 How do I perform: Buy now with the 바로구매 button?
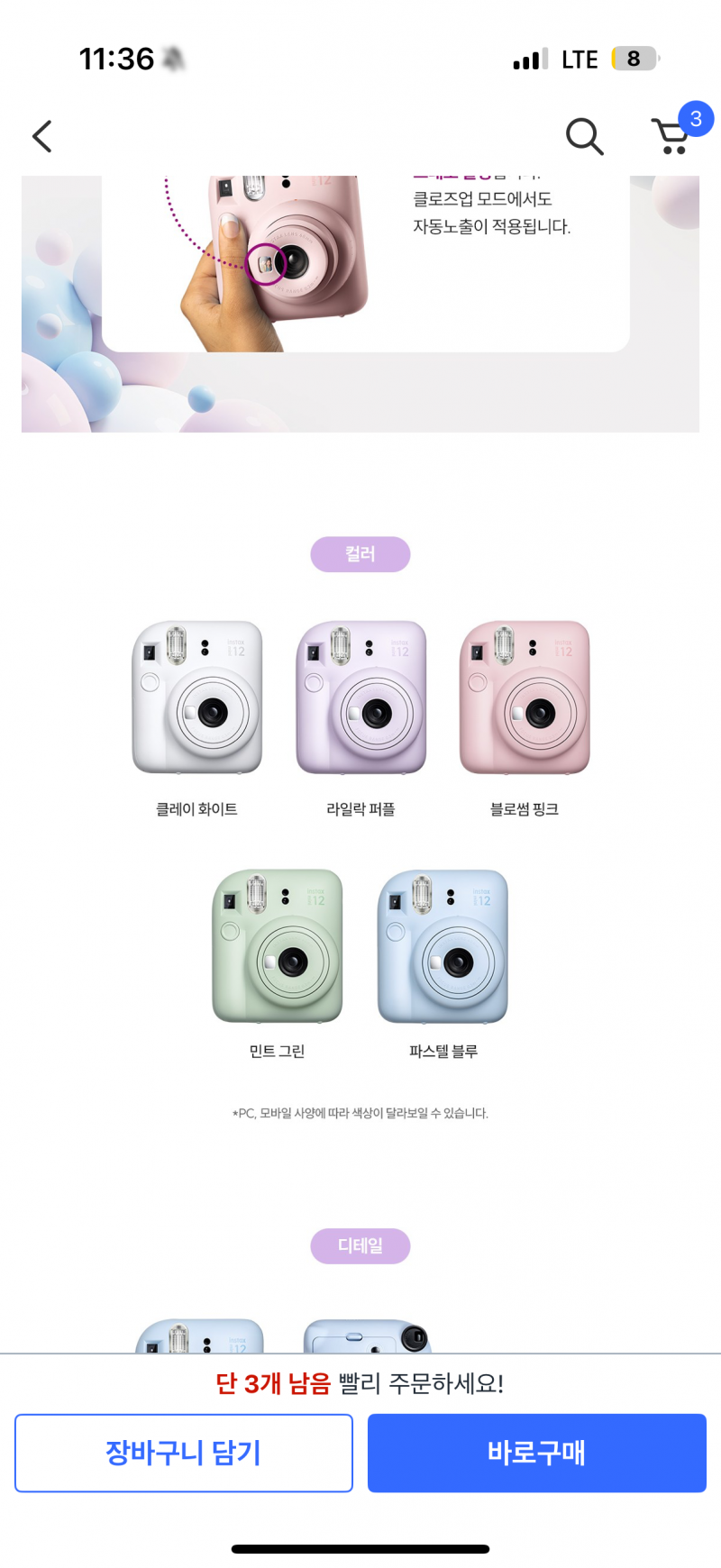point(536,1453)
